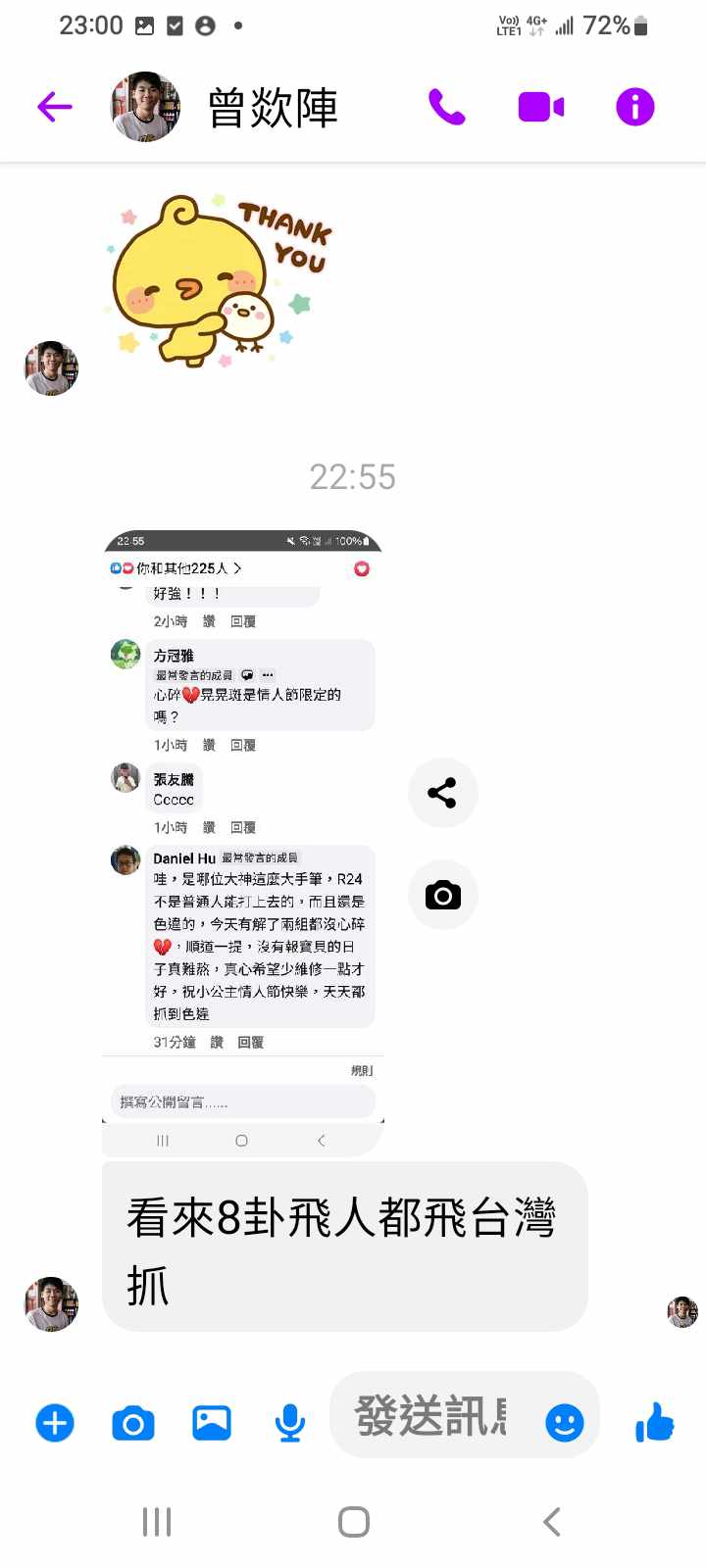Screen dimensions: 706x1568
Task: Go to the home screen
Action: (353, 1522)
